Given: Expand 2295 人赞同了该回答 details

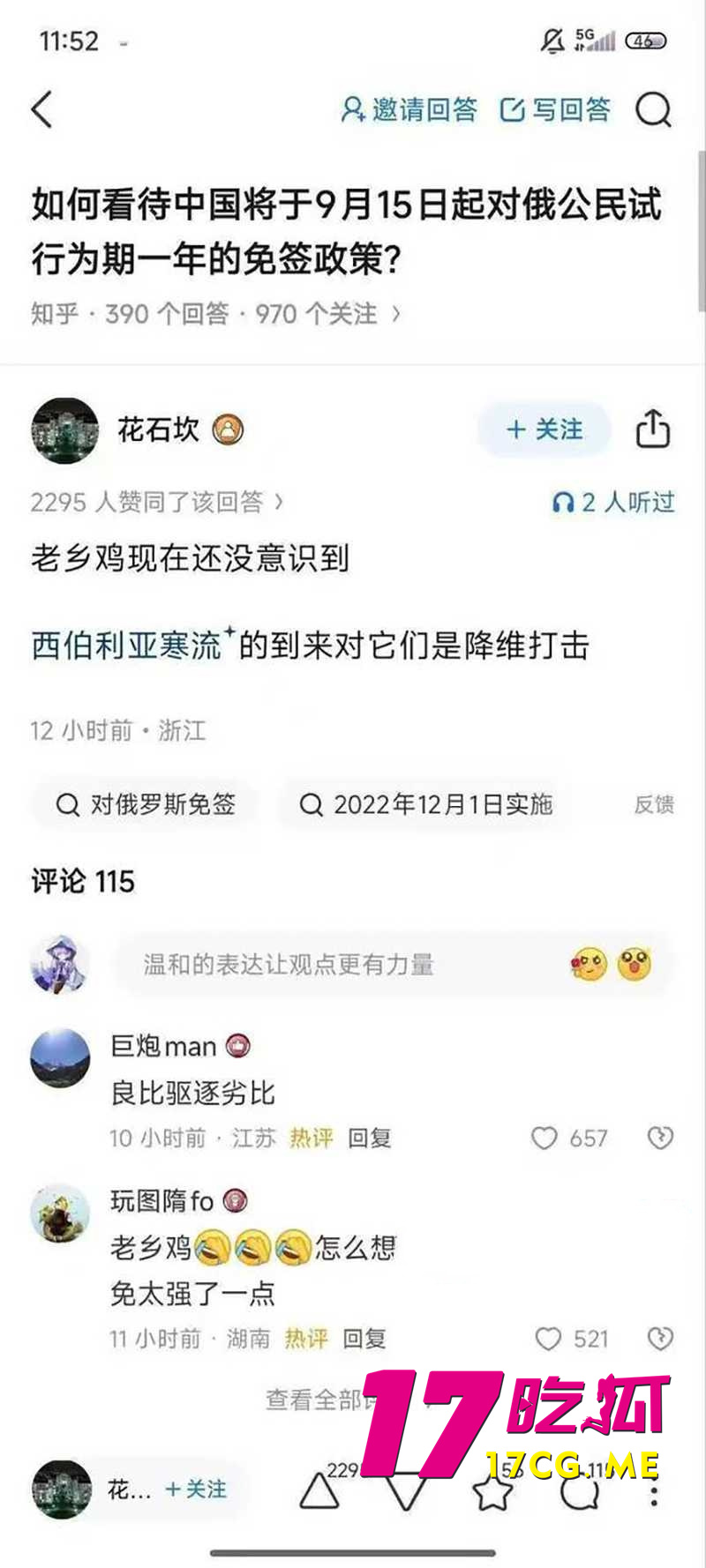Looking at the screenshot, I should pyautogui.click(x=154, y=500).
